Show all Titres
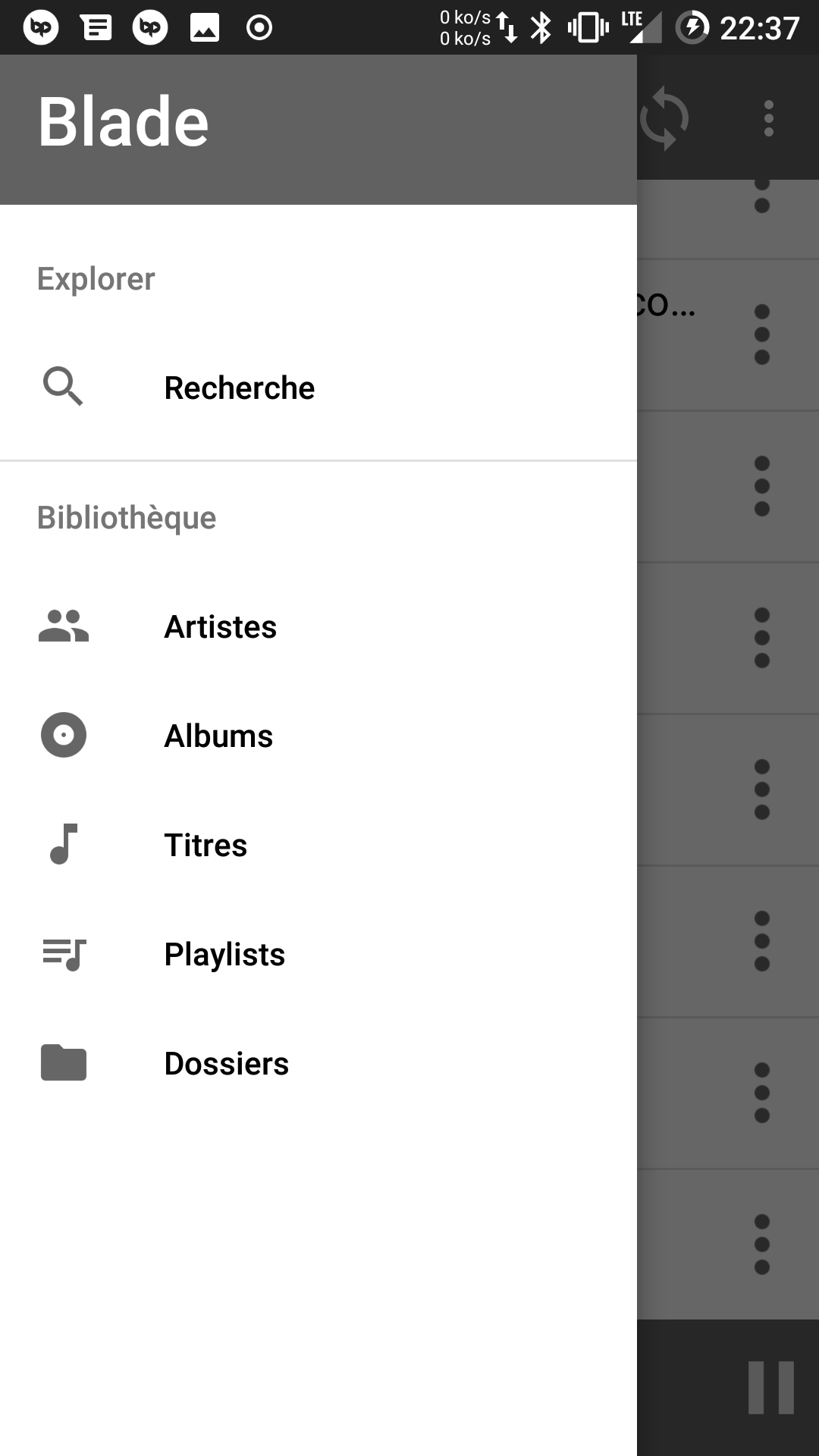Image resolution: width=819 pixels, height=1456 pixels. click(206, 846)
